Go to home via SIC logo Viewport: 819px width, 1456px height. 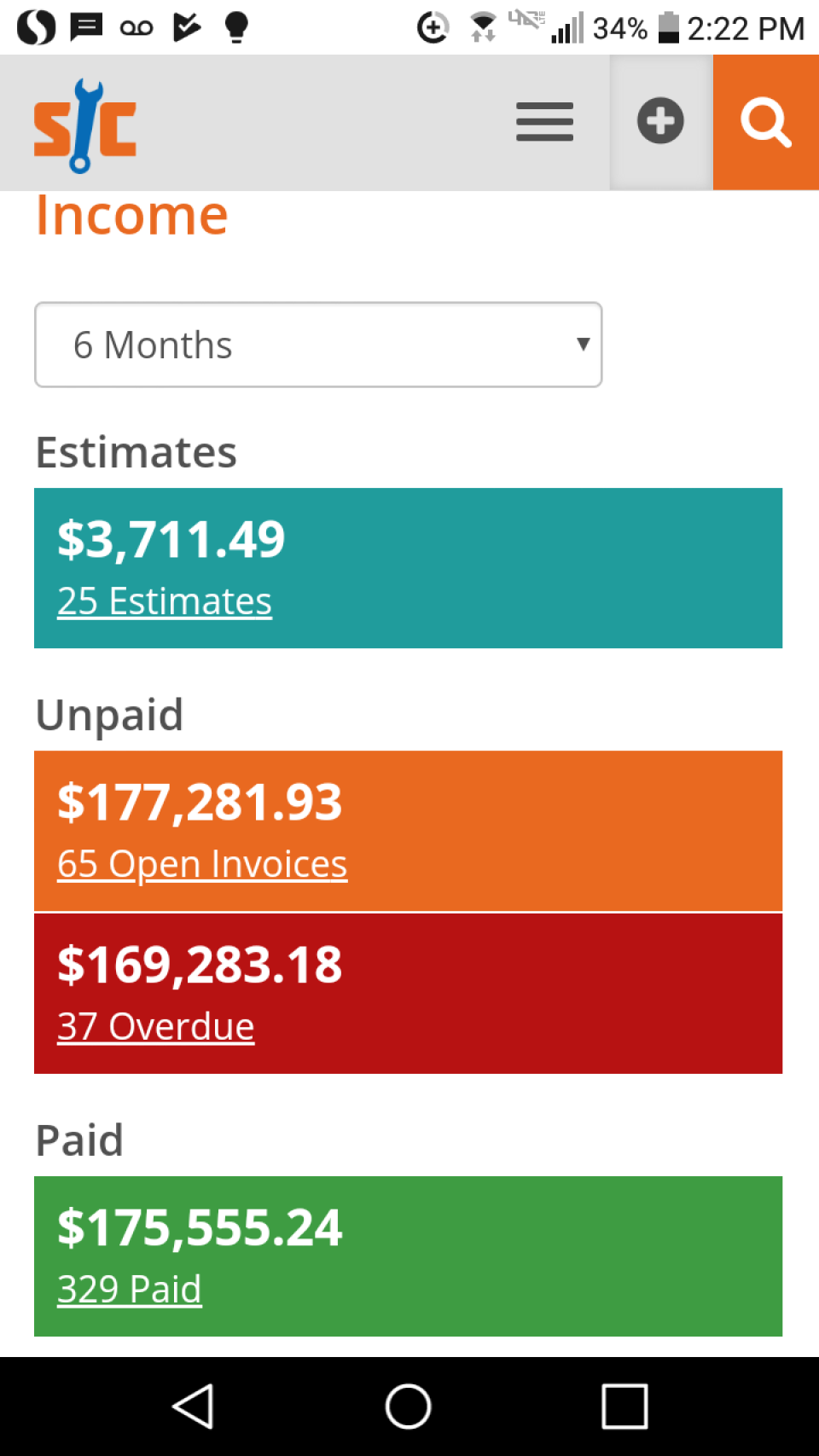click(85, 126)
